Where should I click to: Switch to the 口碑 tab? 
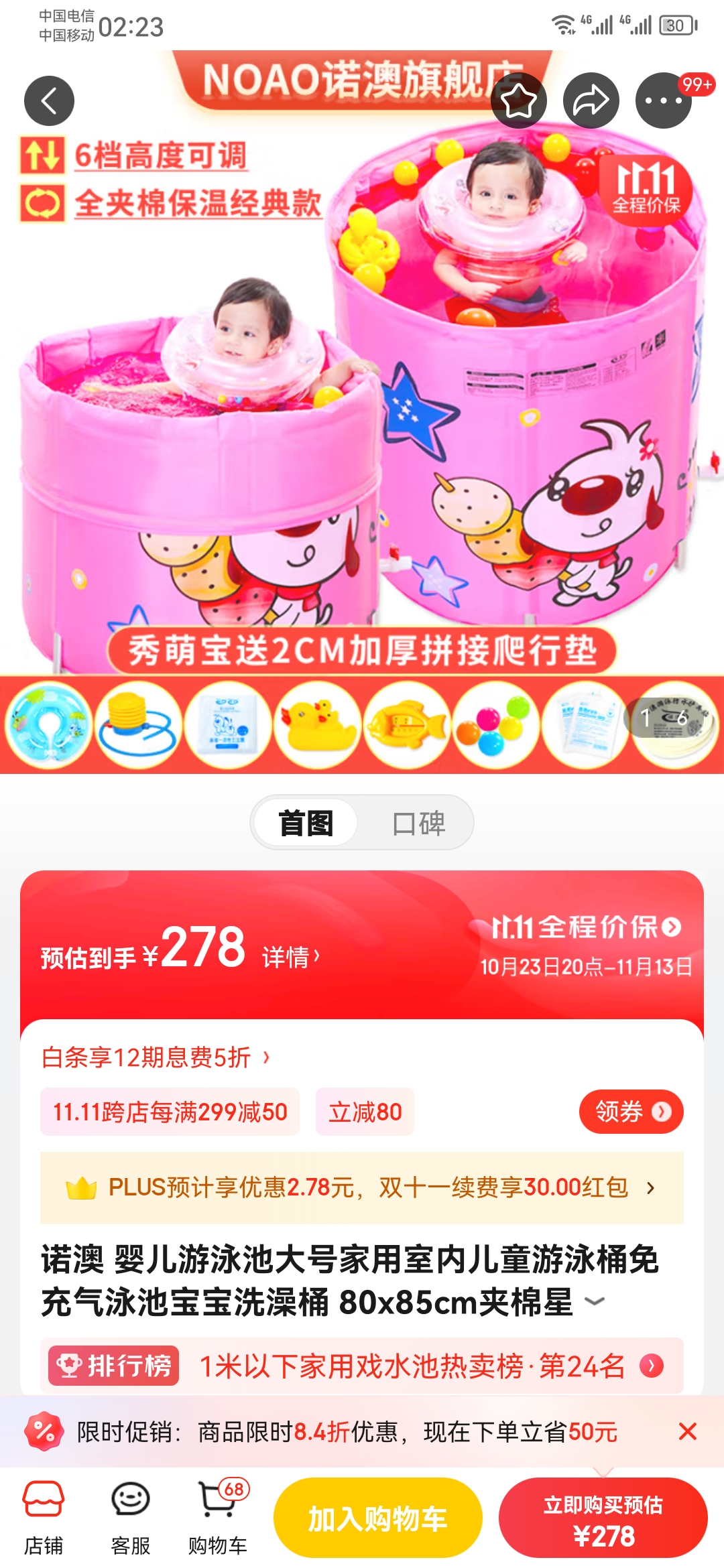[x=418, y=823]
